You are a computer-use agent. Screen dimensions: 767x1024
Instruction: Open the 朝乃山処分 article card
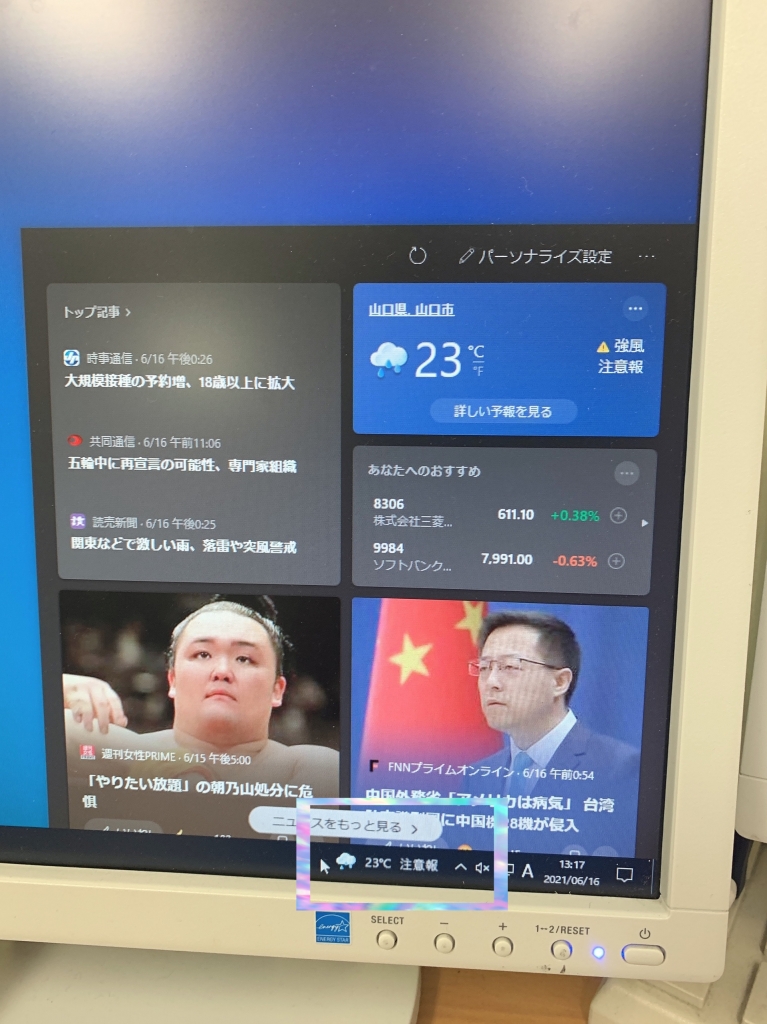point(198,700)
